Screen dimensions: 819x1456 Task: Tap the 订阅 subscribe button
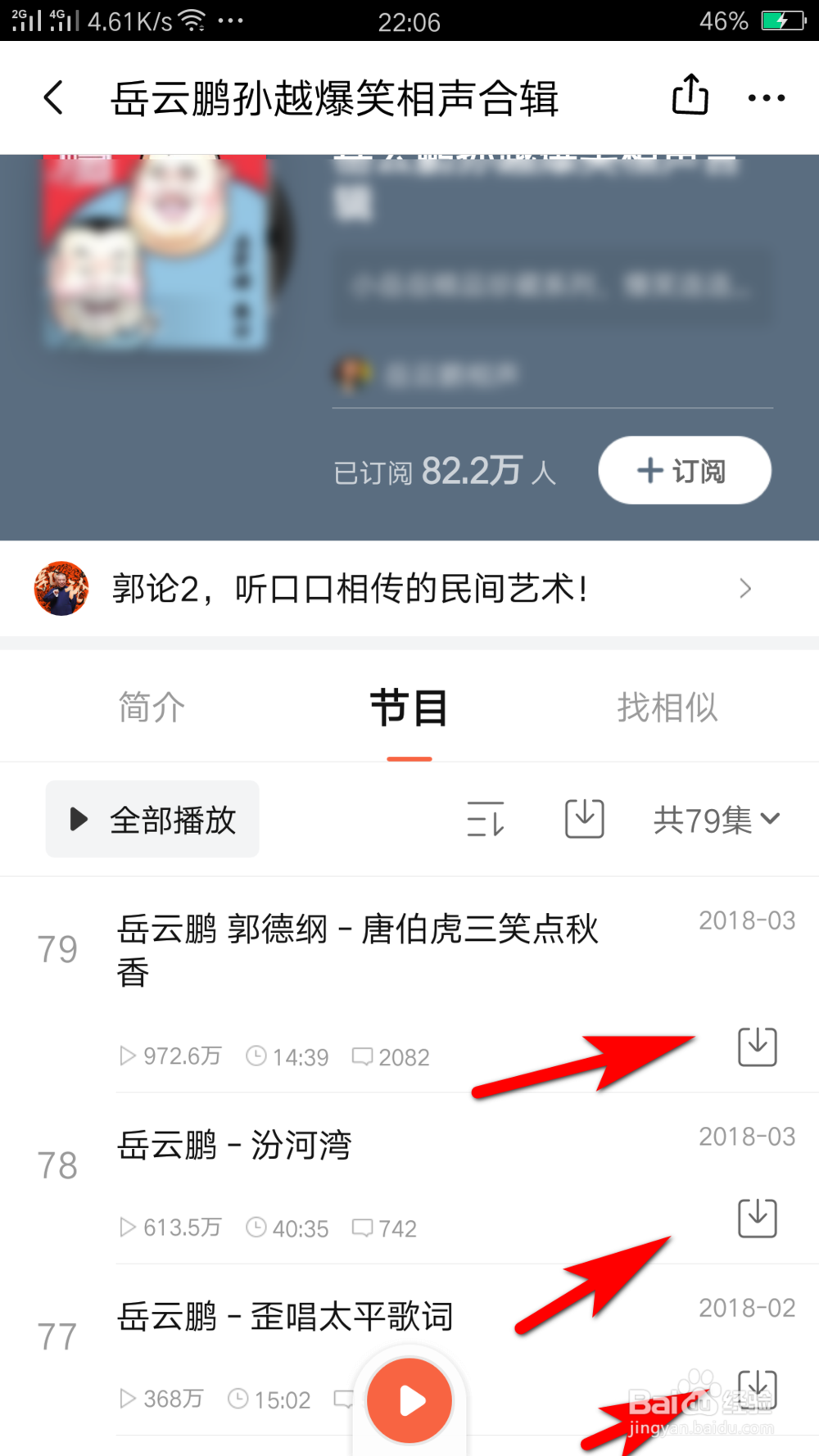[x=684, y=470]
